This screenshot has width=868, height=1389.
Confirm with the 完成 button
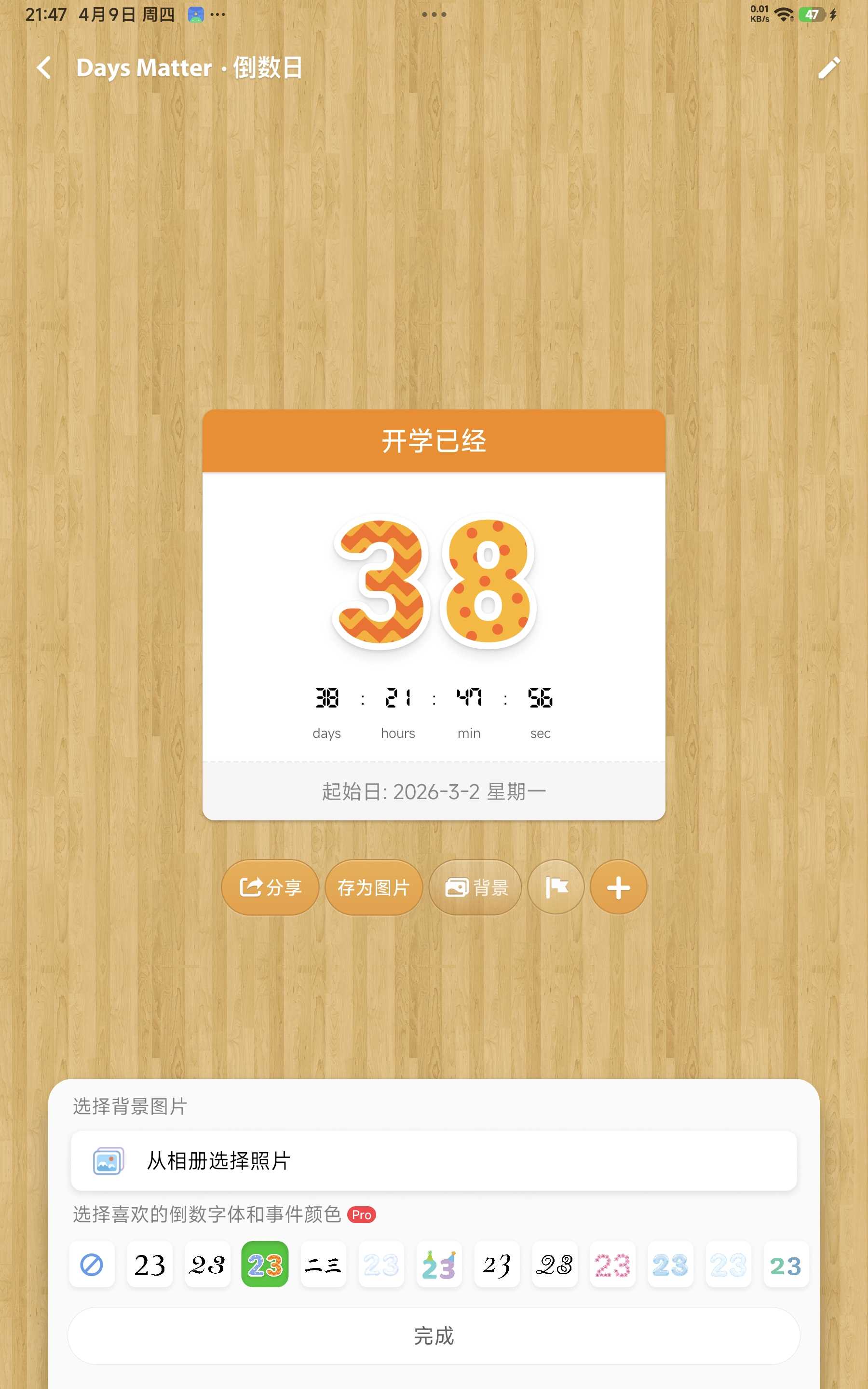[x=434, y=1335]
